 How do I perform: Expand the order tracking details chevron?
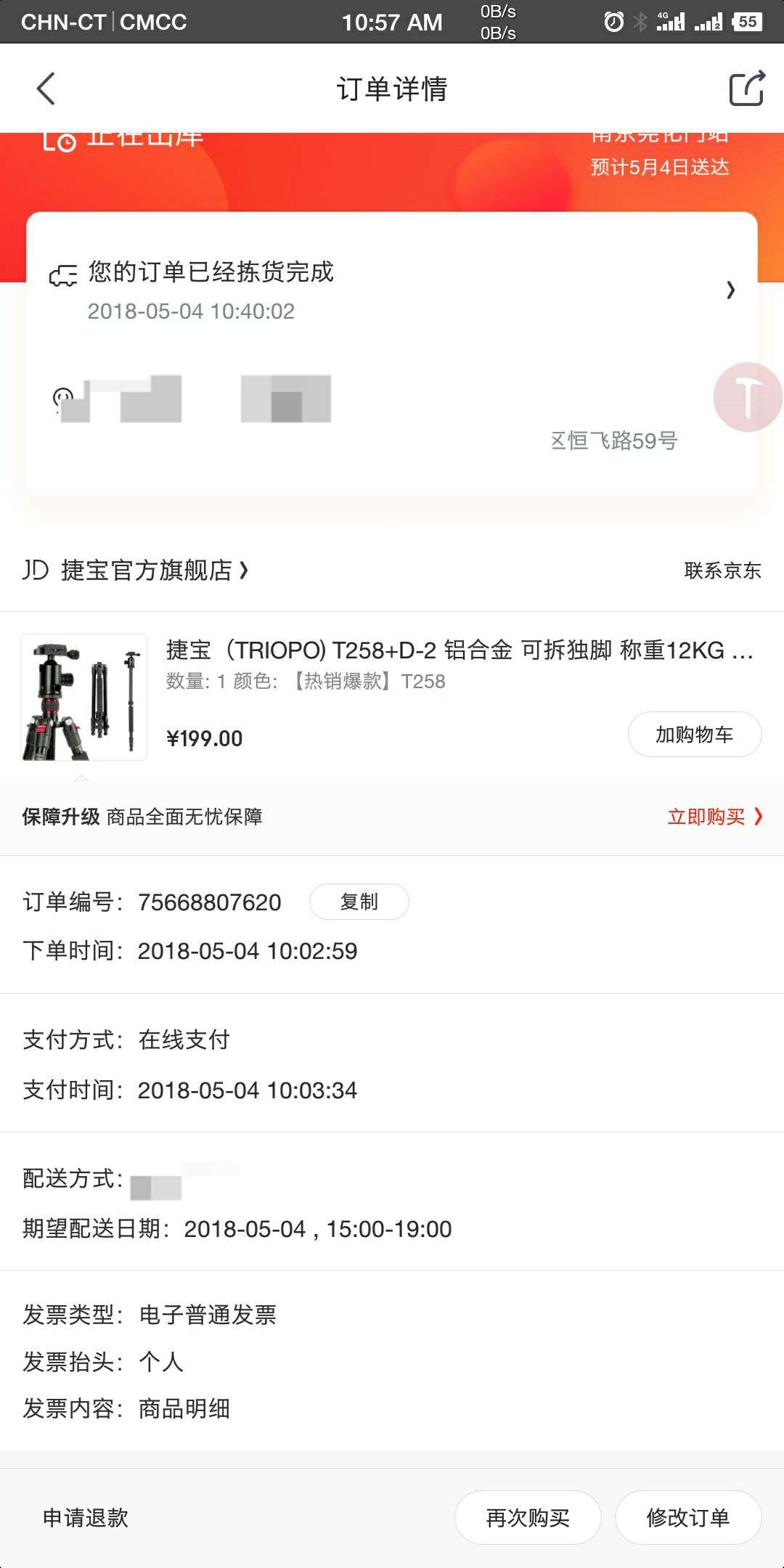point(731,290)
